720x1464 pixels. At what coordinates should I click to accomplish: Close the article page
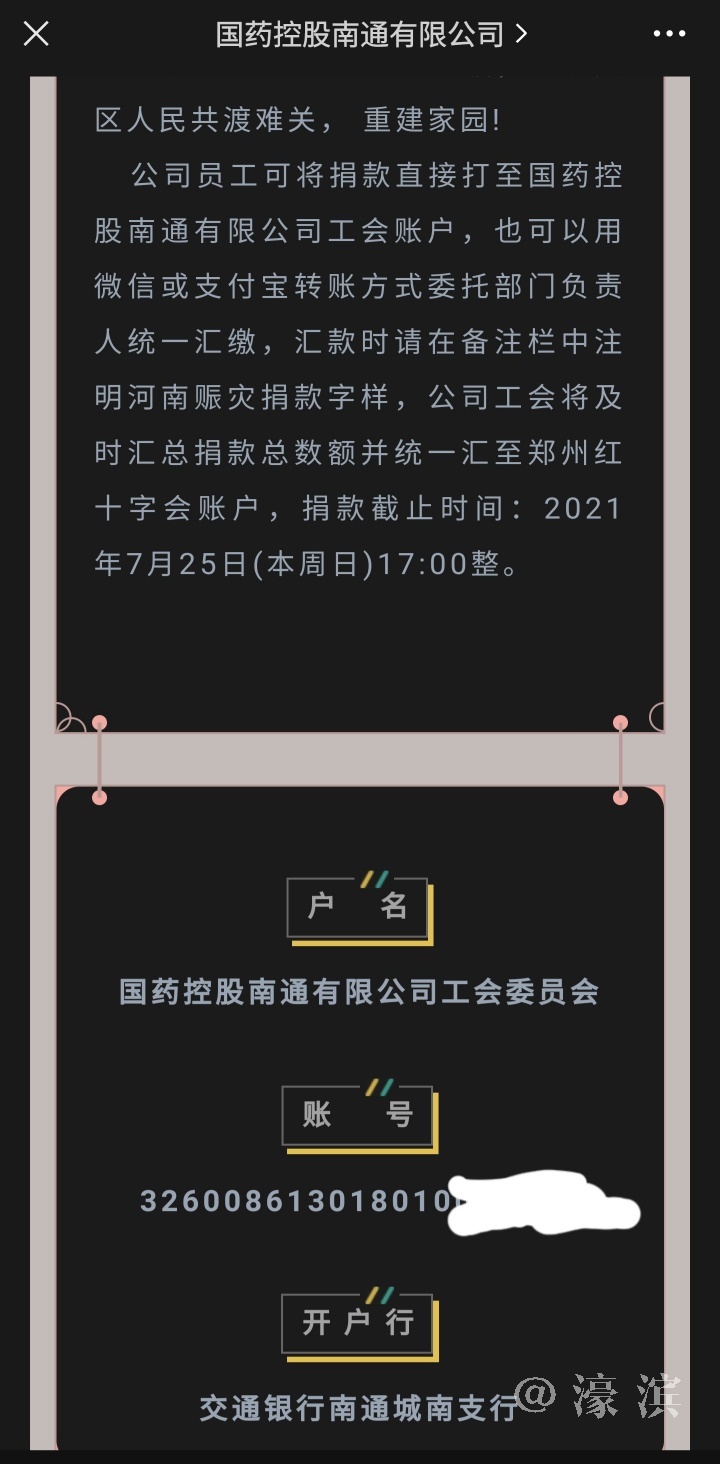[x=36, y=34]
